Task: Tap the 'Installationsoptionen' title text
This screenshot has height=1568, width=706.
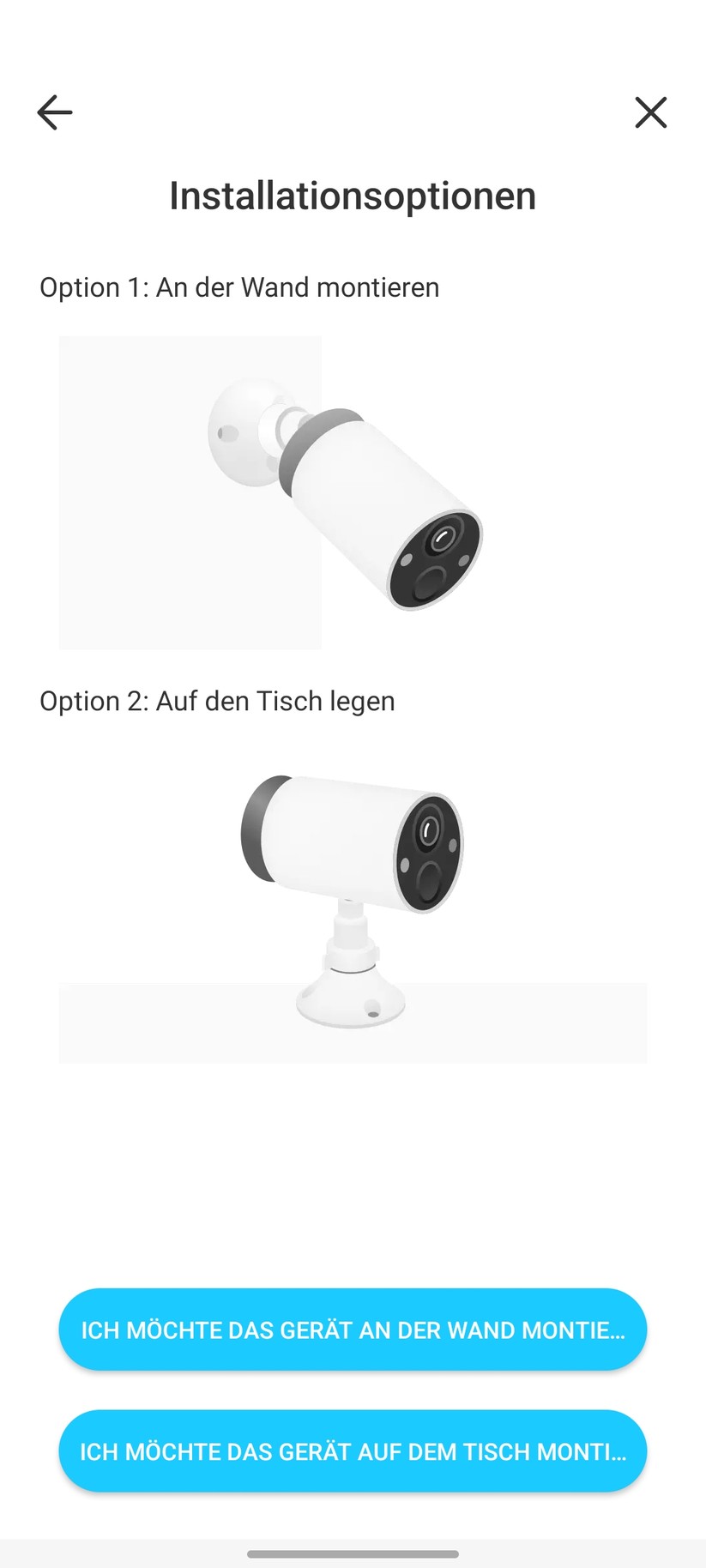Action: (353, 196)
